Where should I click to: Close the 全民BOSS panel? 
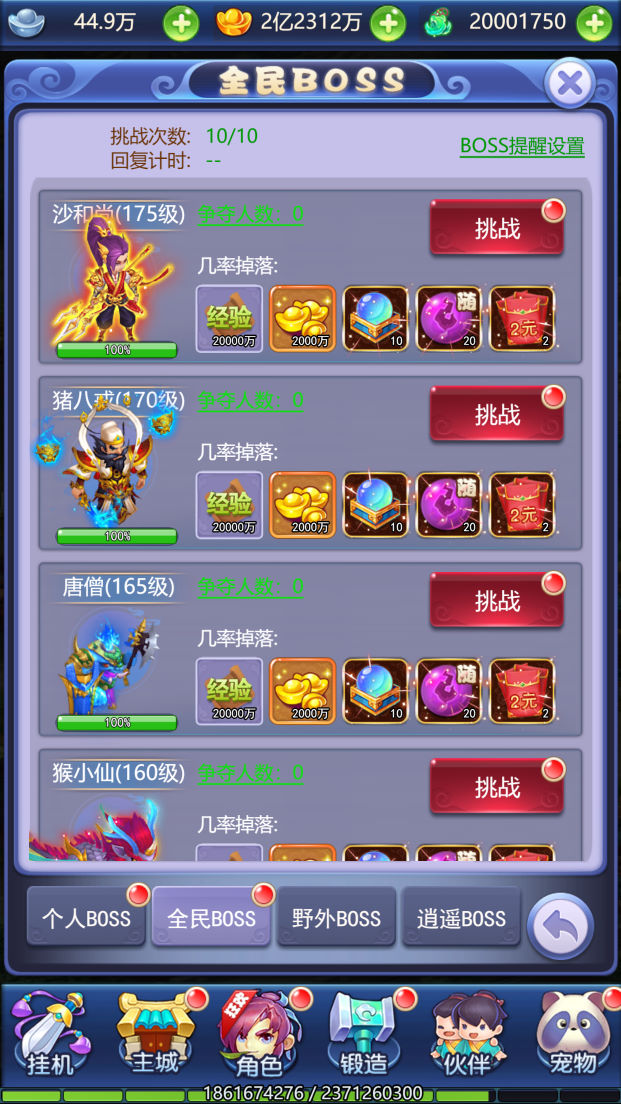tap(570, 83)
